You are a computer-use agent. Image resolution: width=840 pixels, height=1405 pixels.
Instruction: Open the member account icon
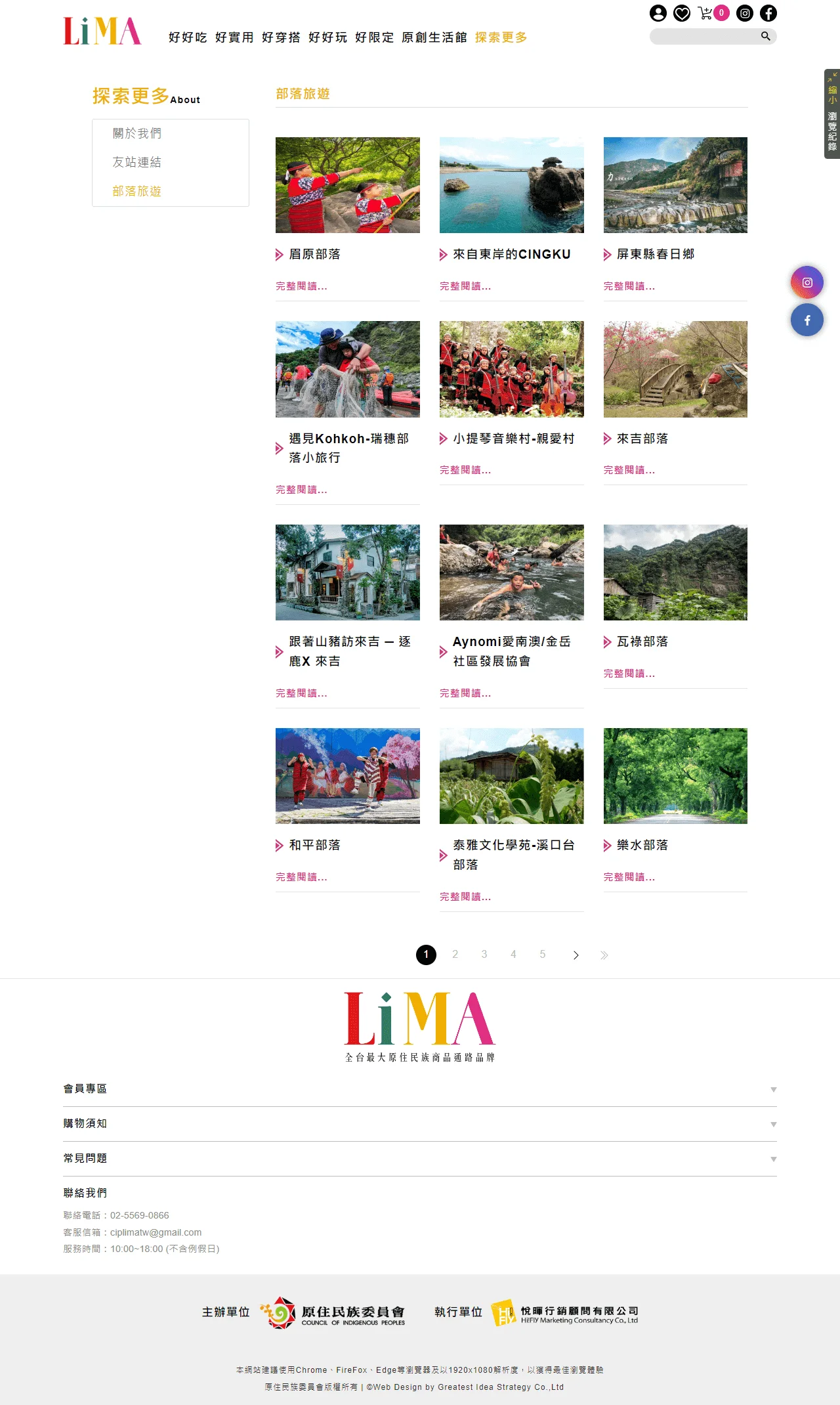point(658,13)
